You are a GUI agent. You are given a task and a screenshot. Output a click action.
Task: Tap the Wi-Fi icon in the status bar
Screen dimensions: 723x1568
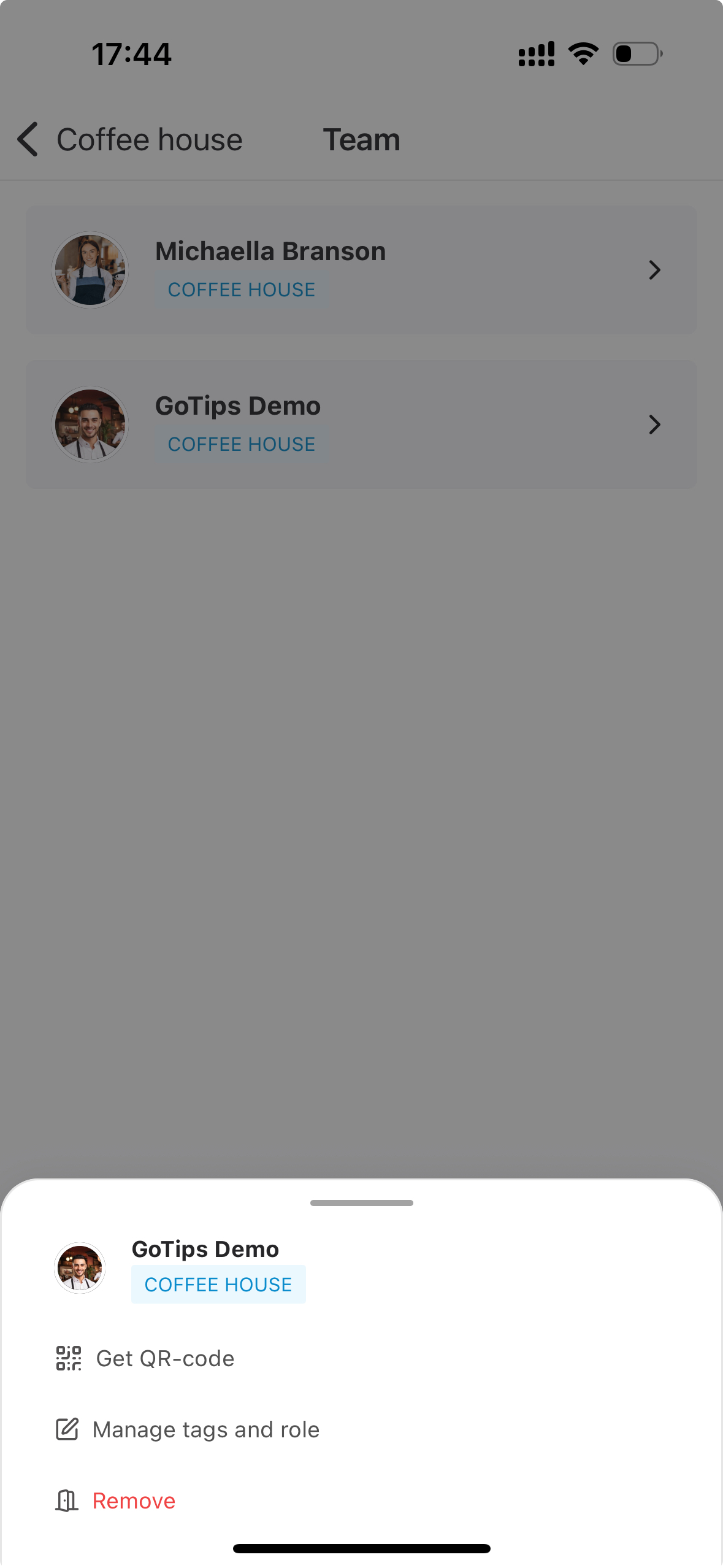tap(581, 53)
